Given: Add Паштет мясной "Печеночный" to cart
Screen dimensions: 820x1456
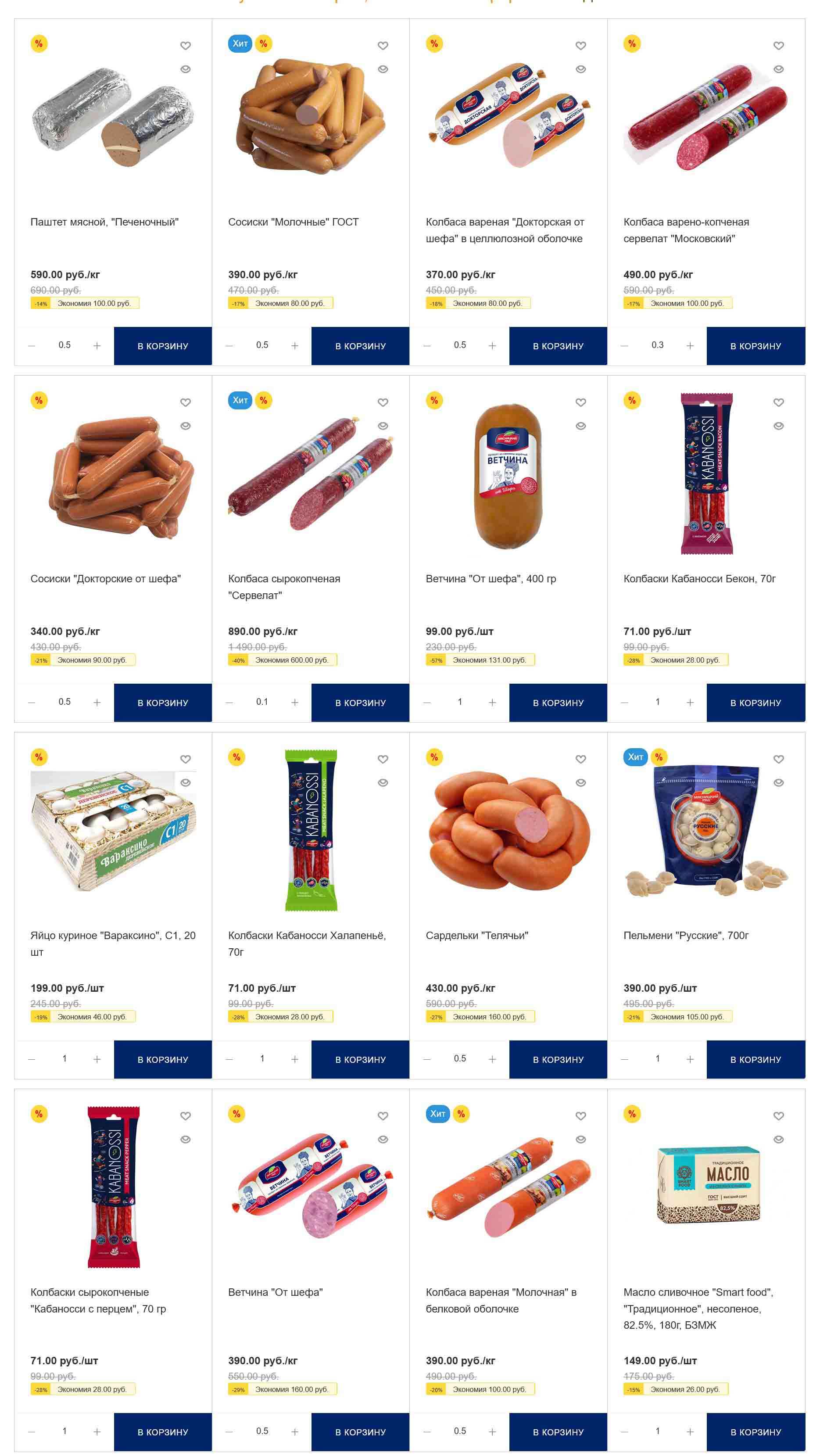Looking at the screenshot, I should point(163,346).
